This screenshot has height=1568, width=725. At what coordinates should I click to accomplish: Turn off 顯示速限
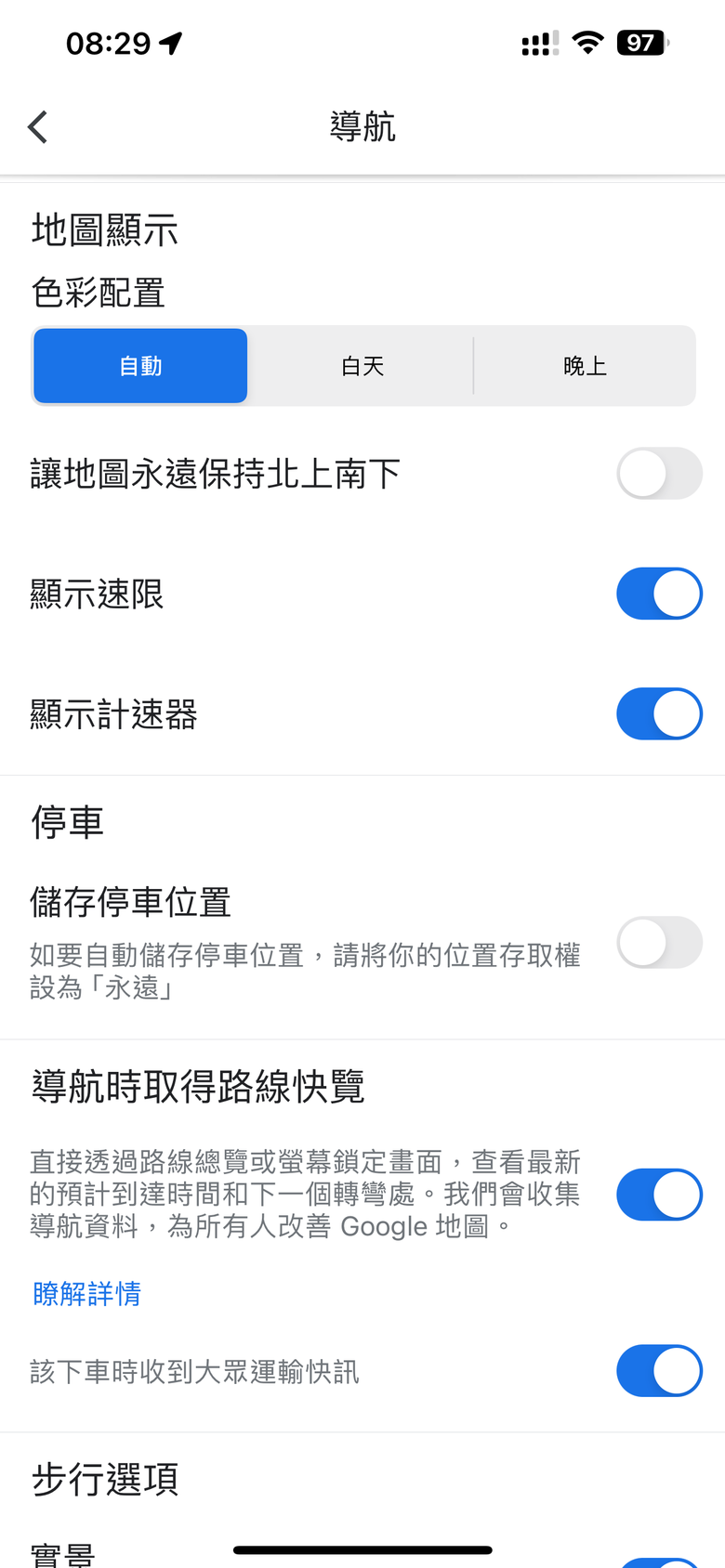coord(659,594)
